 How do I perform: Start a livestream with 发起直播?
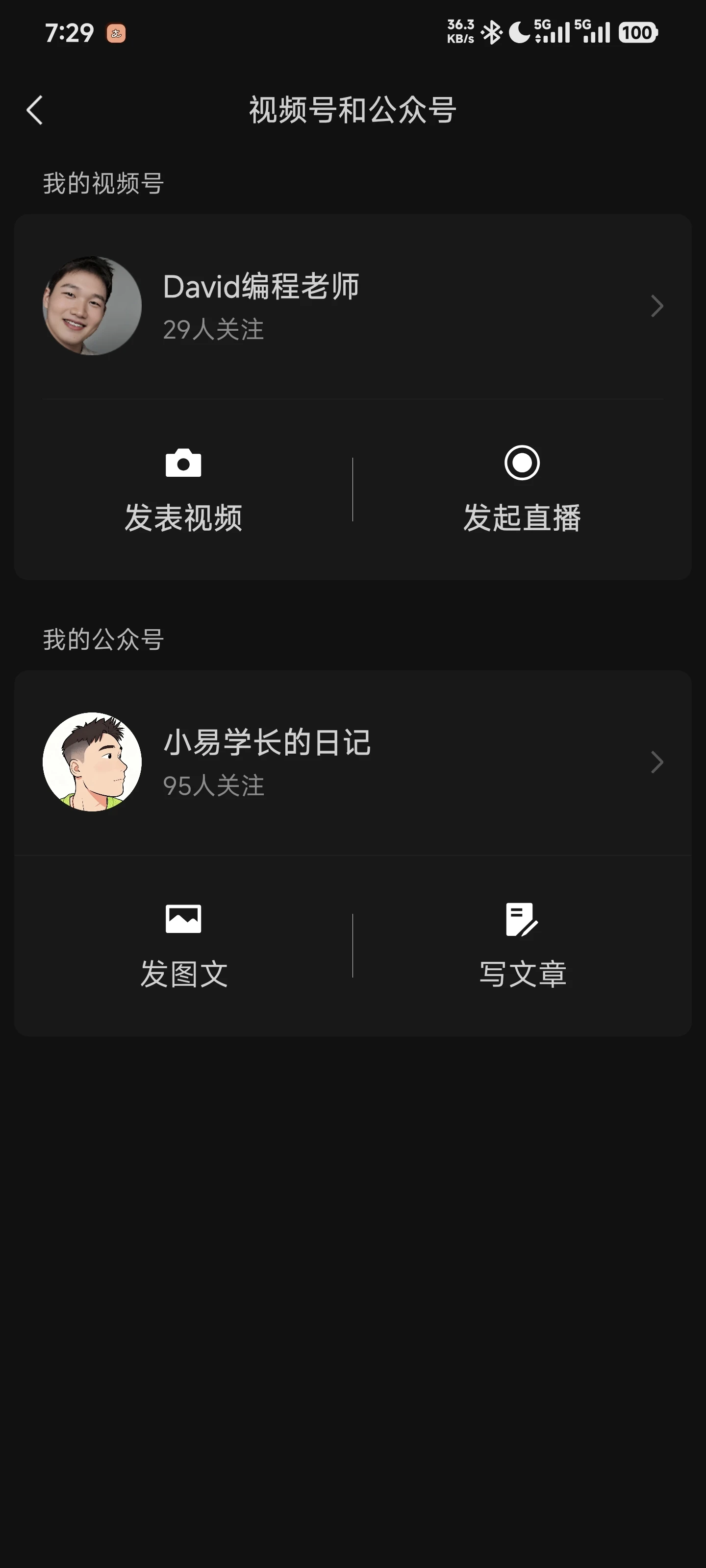[x=522, y=490]
